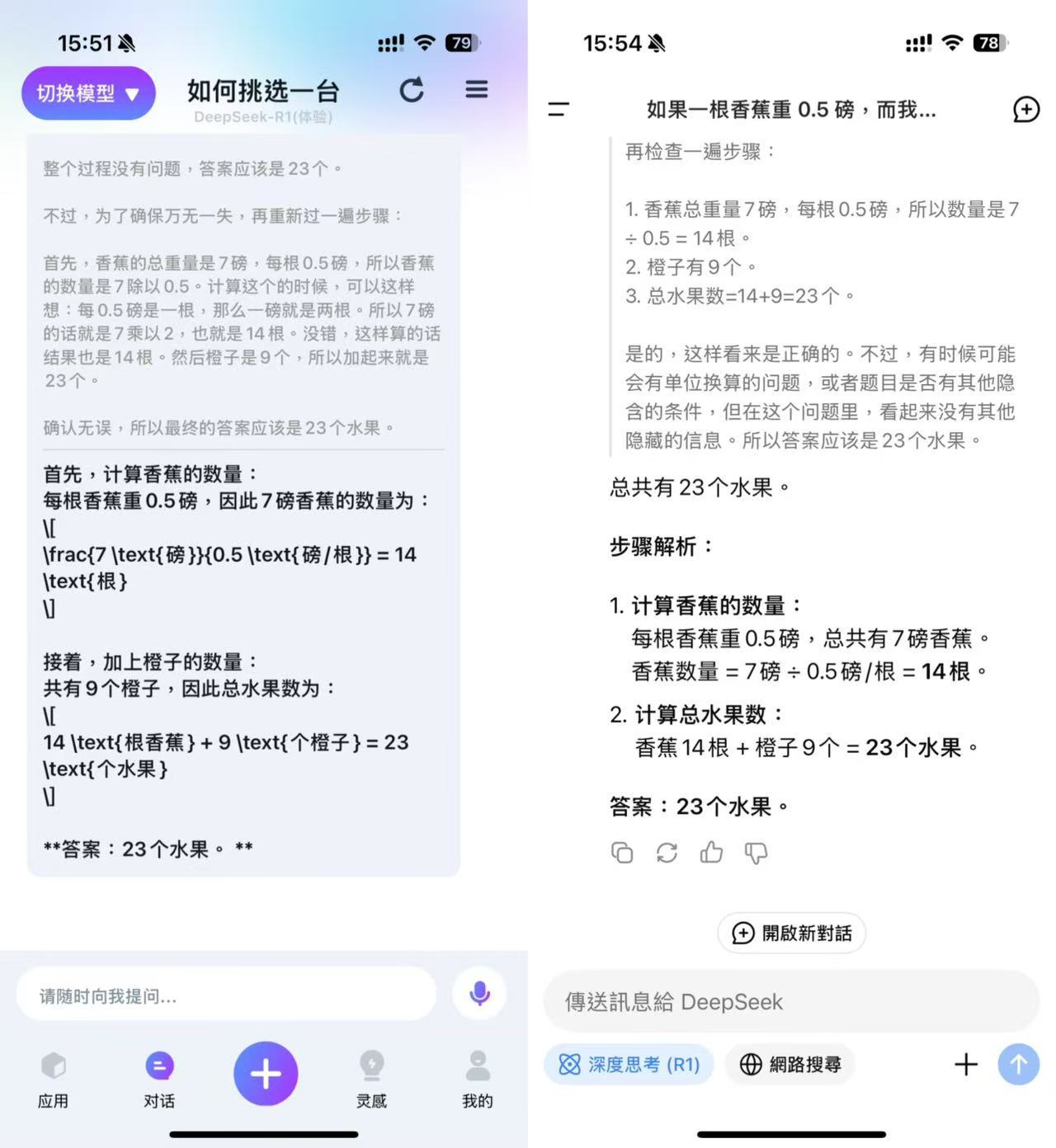
Task: Tap the 開啟新對話 button
Action: point(791,933)
